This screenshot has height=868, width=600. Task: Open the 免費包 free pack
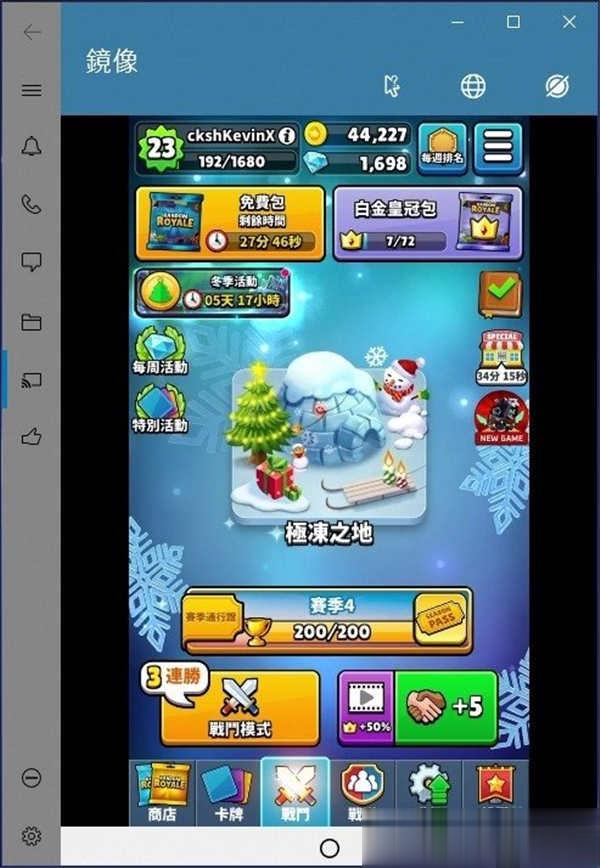click(x=230, y=222)
